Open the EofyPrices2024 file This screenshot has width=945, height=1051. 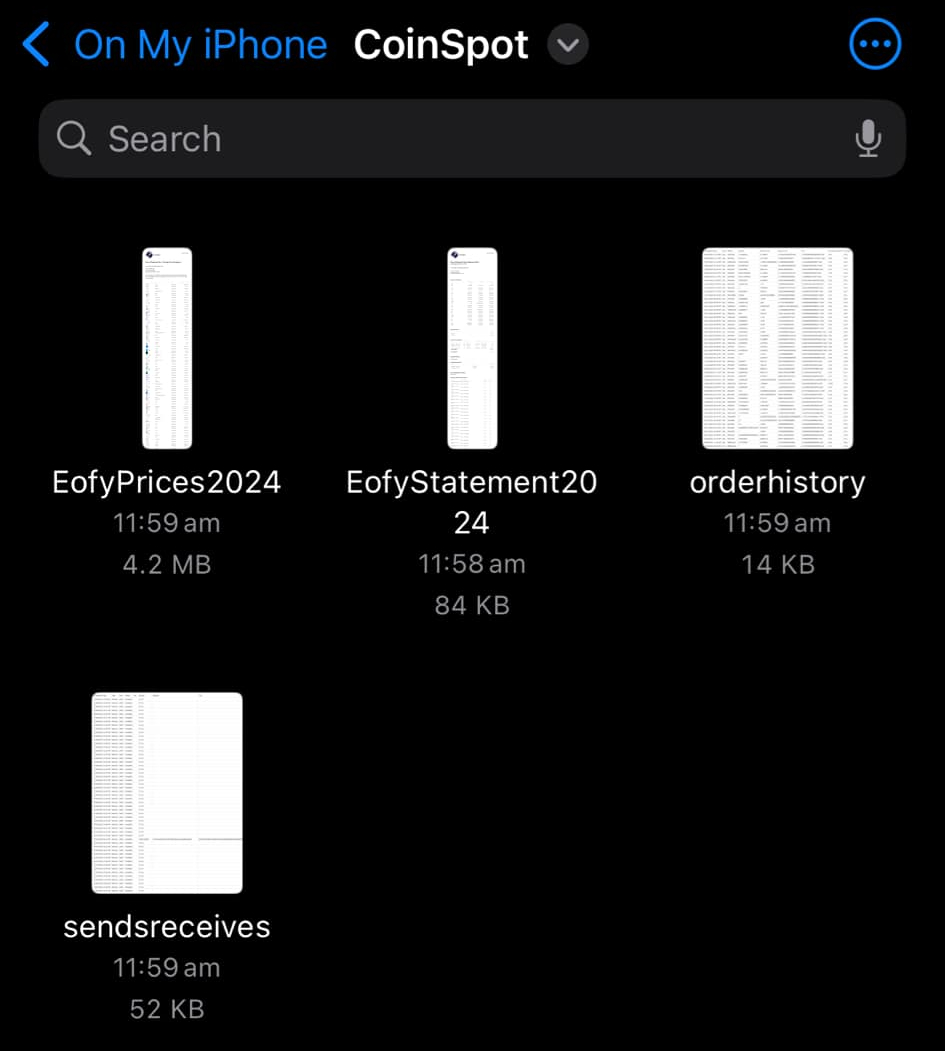tap(167, 348)
